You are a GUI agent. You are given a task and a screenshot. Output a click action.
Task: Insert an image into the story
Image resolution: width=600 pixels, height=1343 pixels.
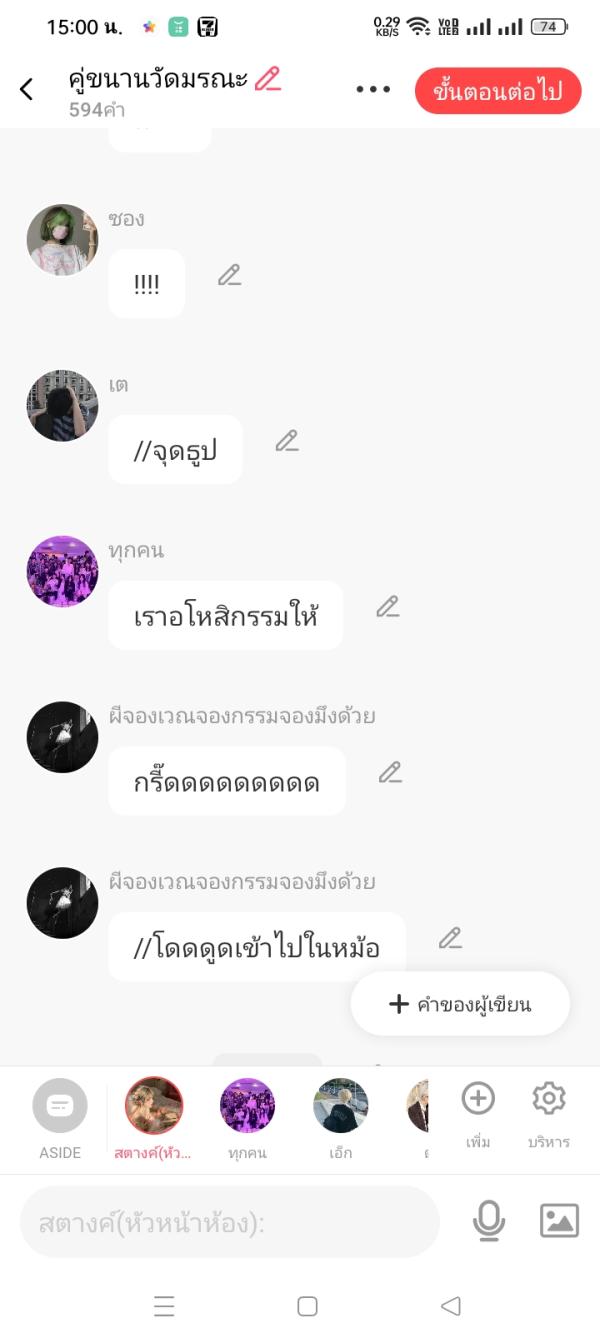(x=559, y=1221)
